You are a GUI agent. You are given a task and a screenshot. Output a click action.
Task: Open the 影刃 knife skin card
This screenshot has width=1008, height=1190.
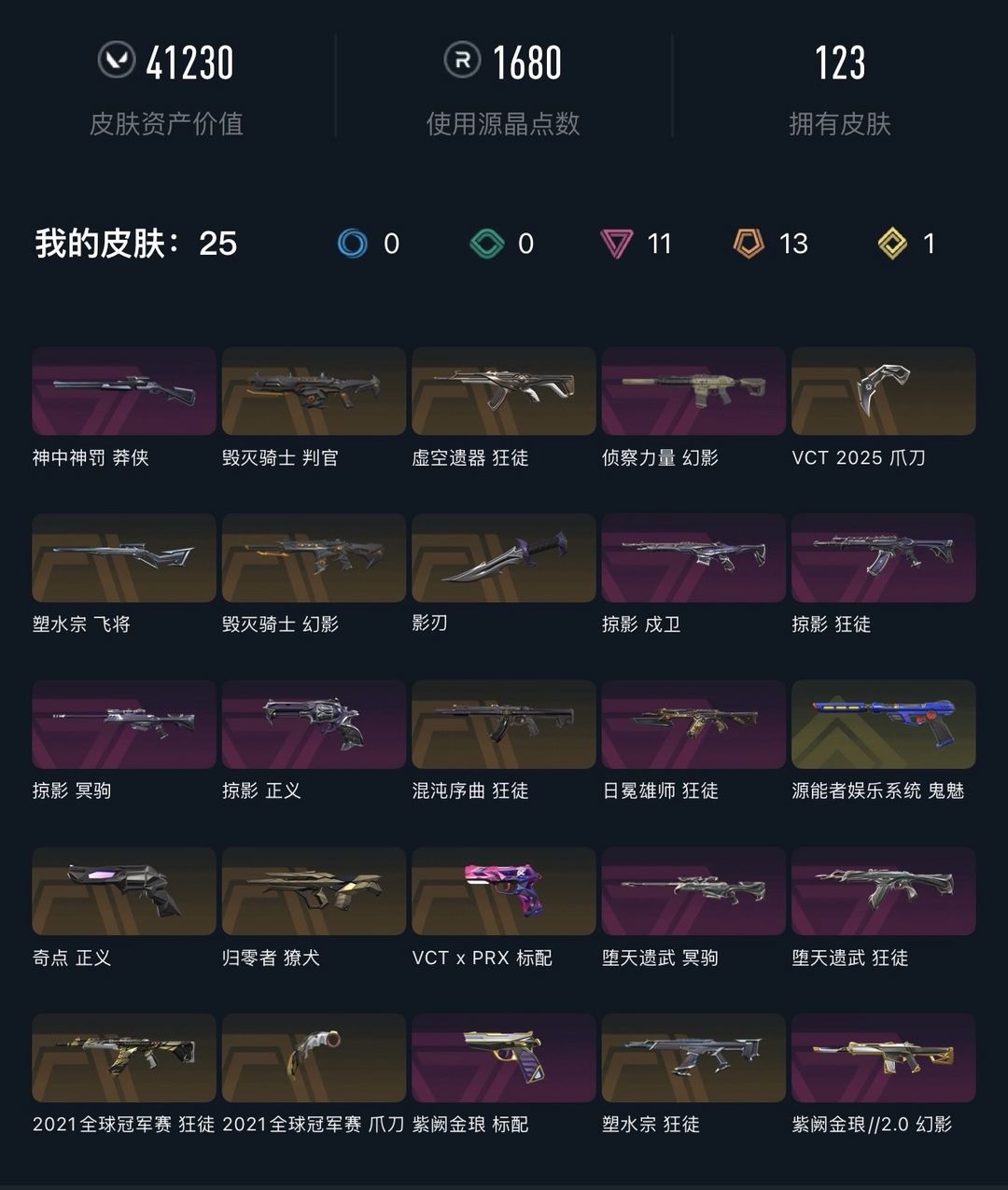click(503, 557)
